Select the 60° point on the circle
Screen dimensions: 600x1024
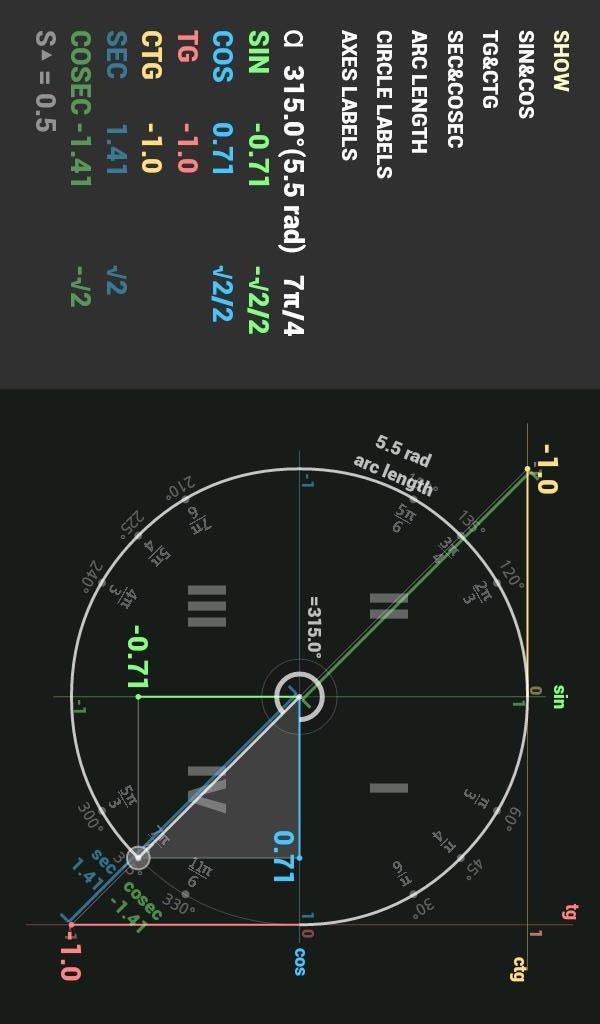click(496, 810)
